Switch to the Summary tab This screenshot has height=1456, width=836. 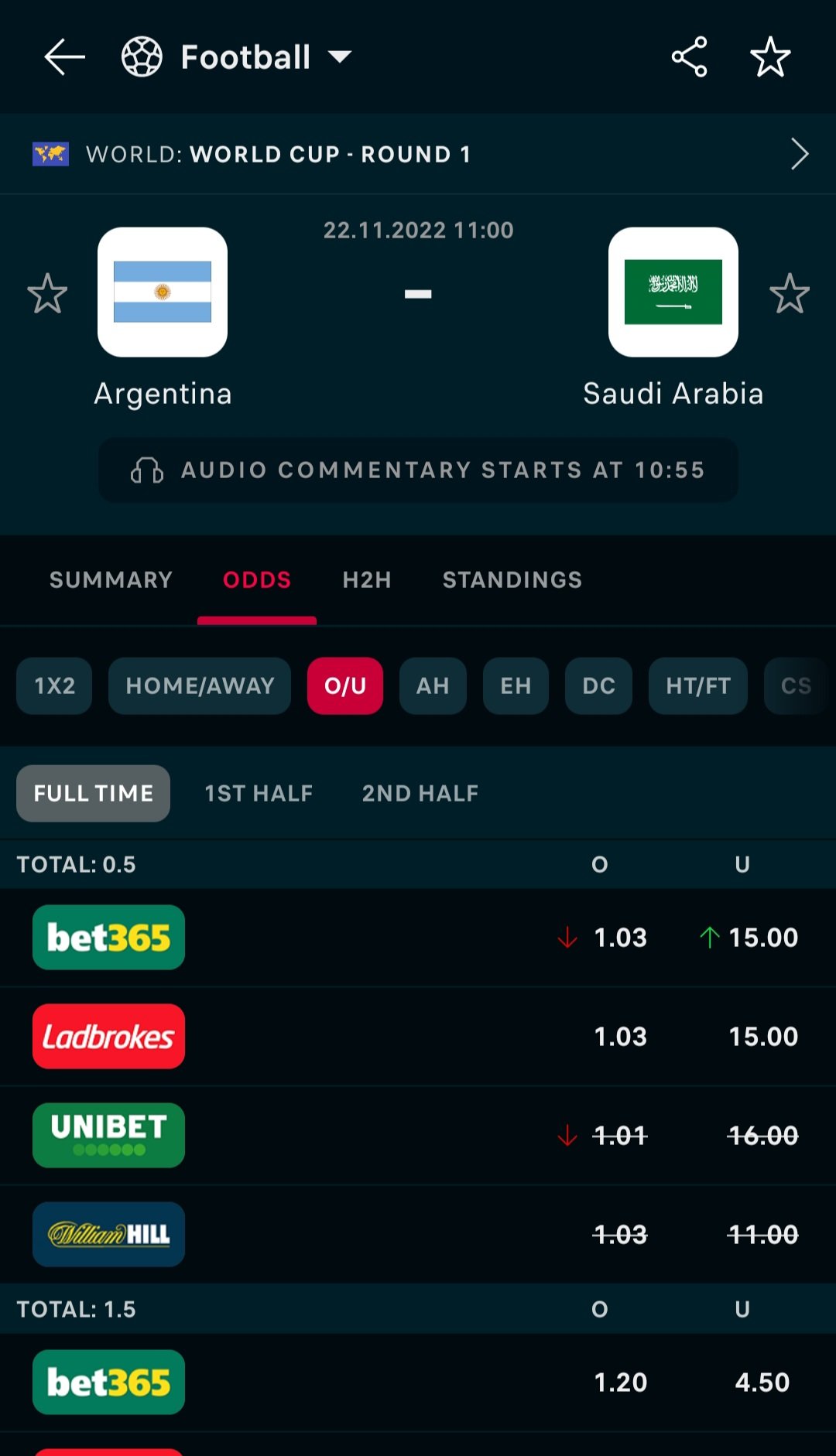(x=111, y=579)
